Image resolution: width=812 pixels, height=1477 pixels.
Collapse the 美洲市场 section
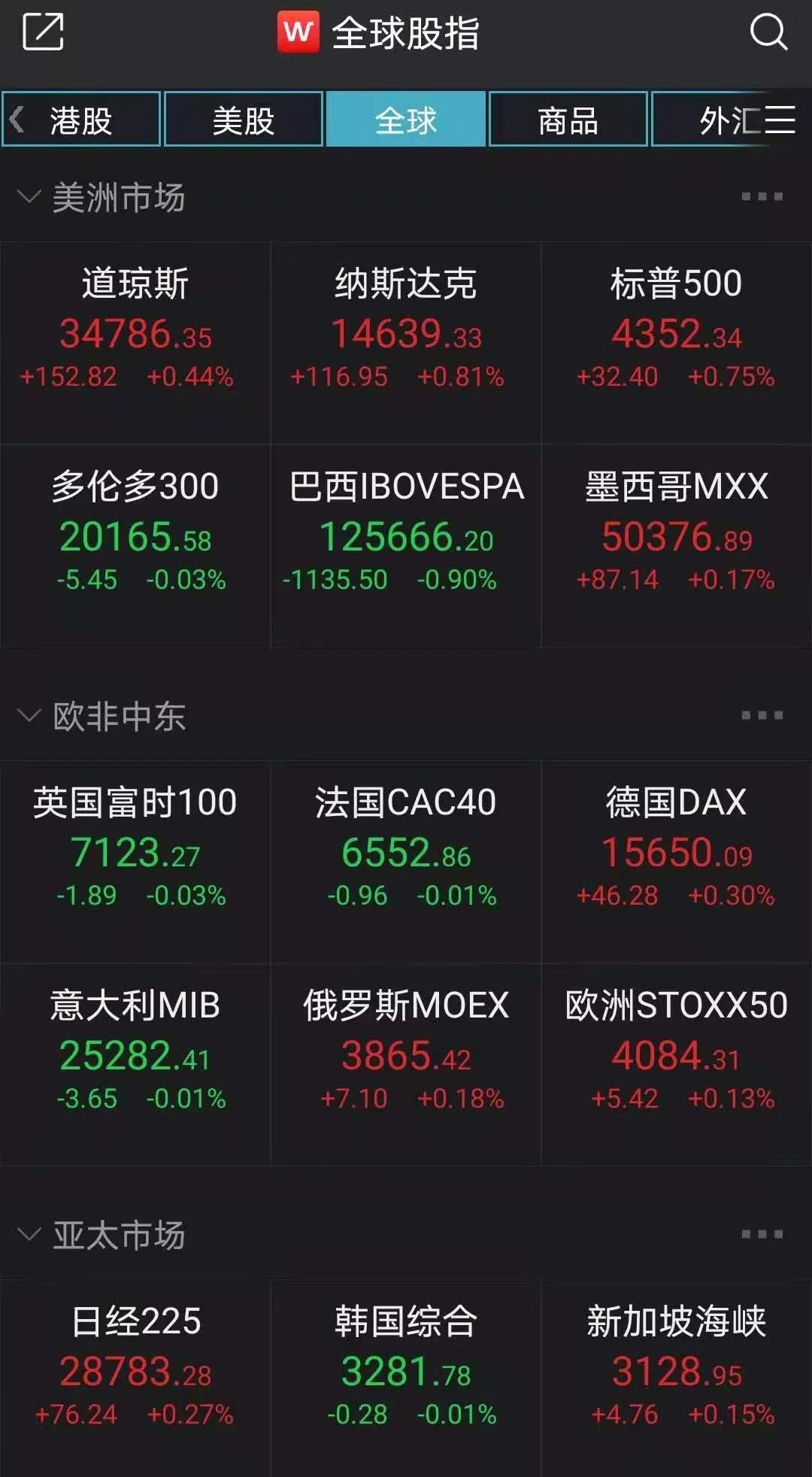29,198
